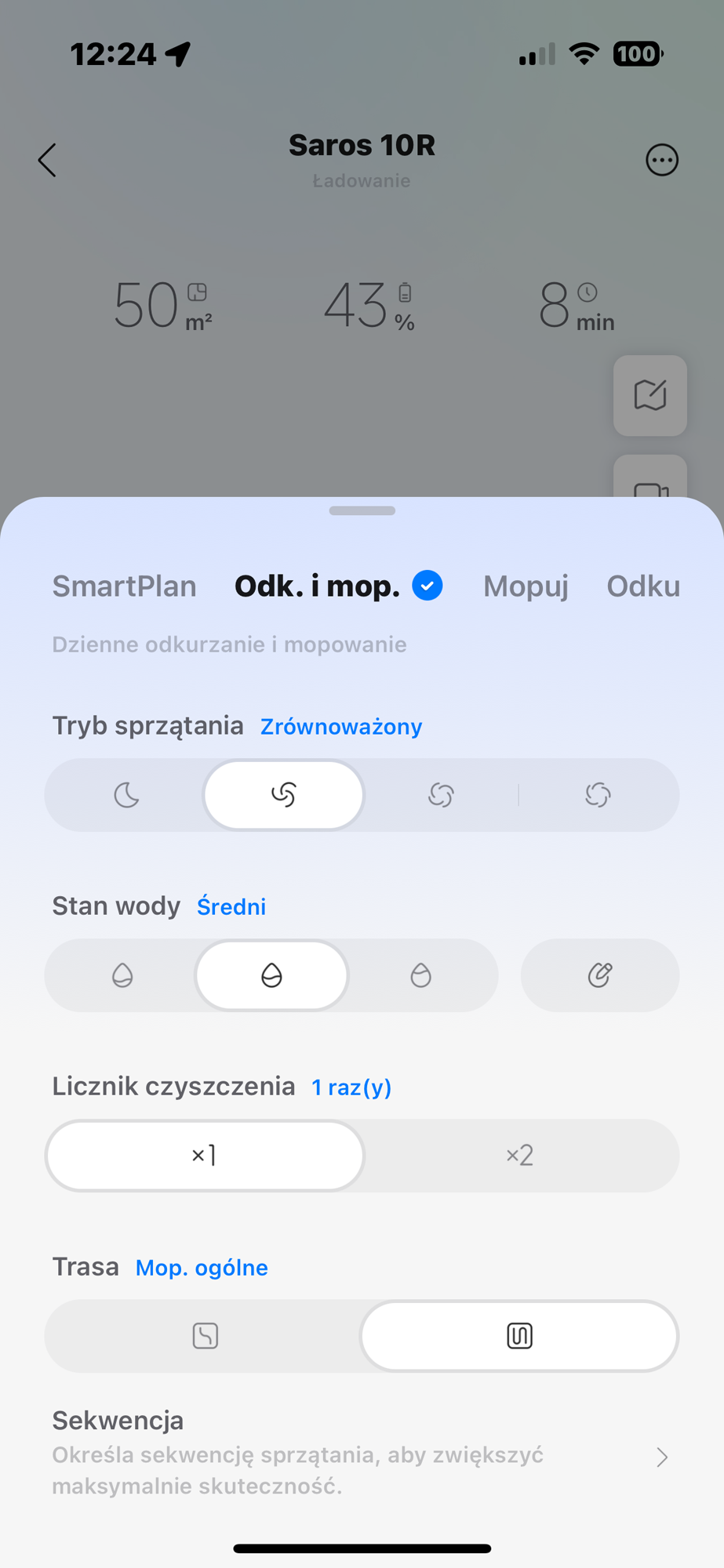Select ×1 cleaning count

[x=205, y=1156]
